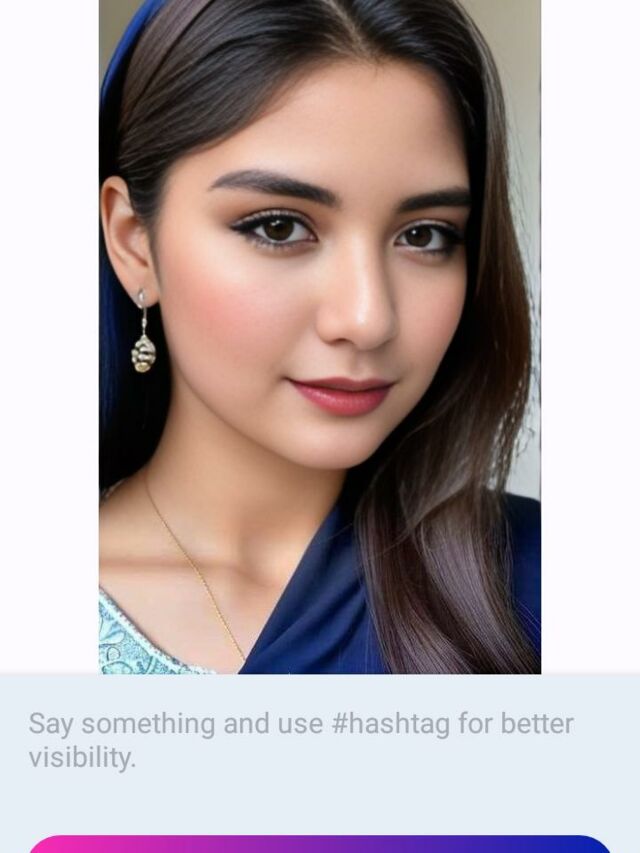640x853 pixels.
Task: Open the selected photo preview
Action: coord(320,336)
